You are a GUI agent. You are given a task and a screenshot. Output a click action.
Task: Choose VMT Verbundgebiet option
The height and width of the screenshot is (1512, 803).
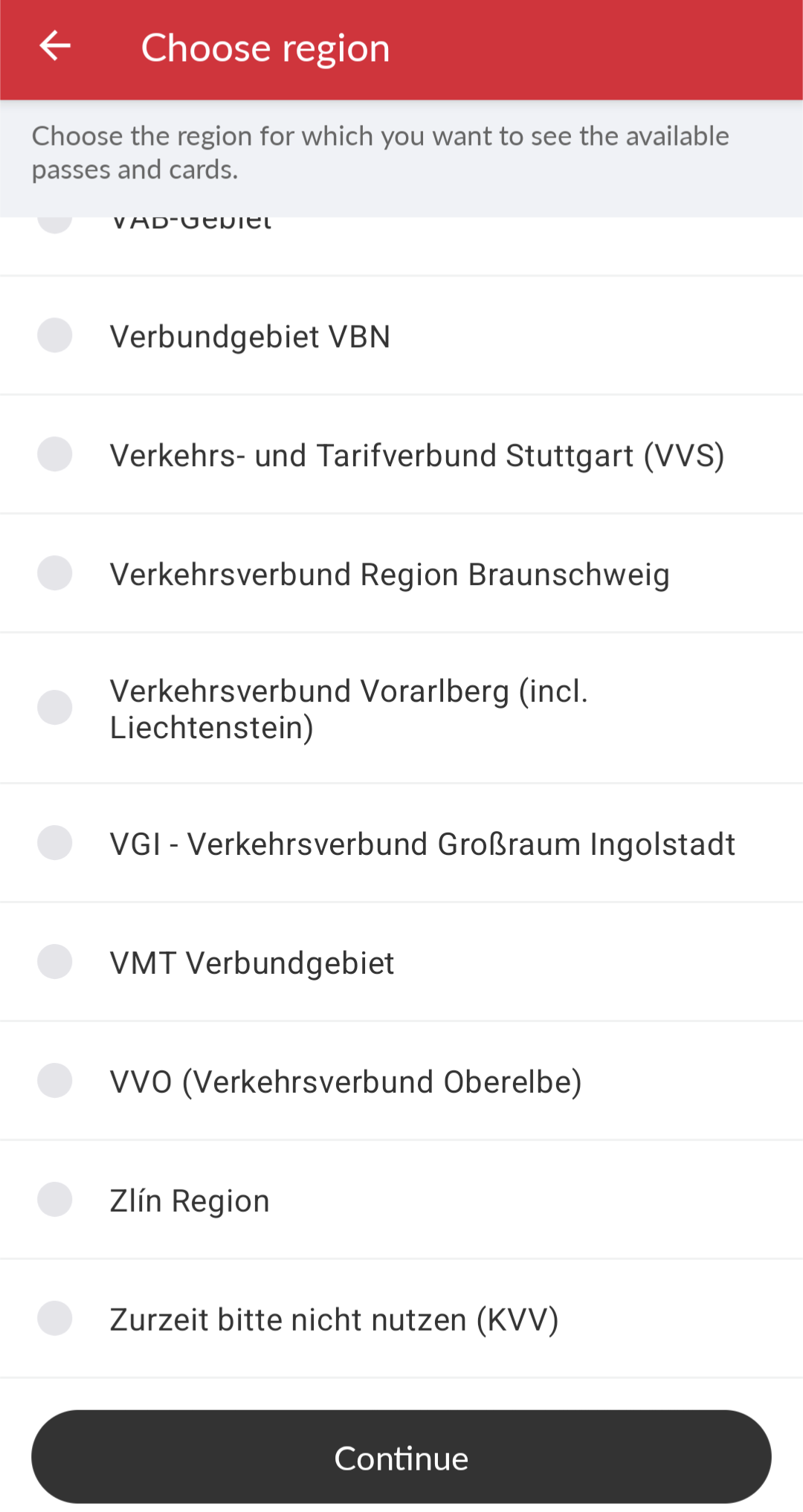click(55, 962)
